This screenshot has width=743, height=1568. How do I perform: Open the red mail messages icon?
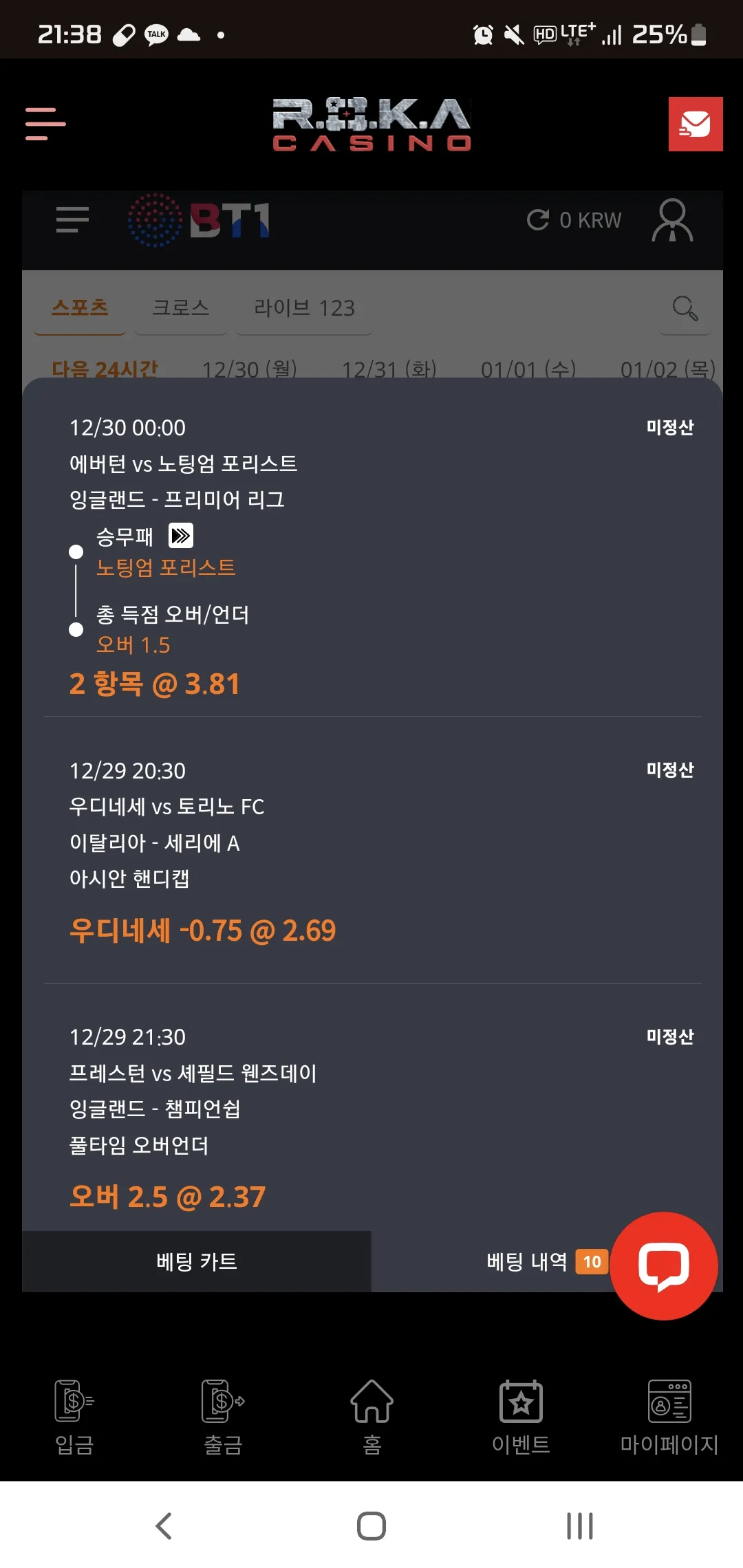coord(695,124)
